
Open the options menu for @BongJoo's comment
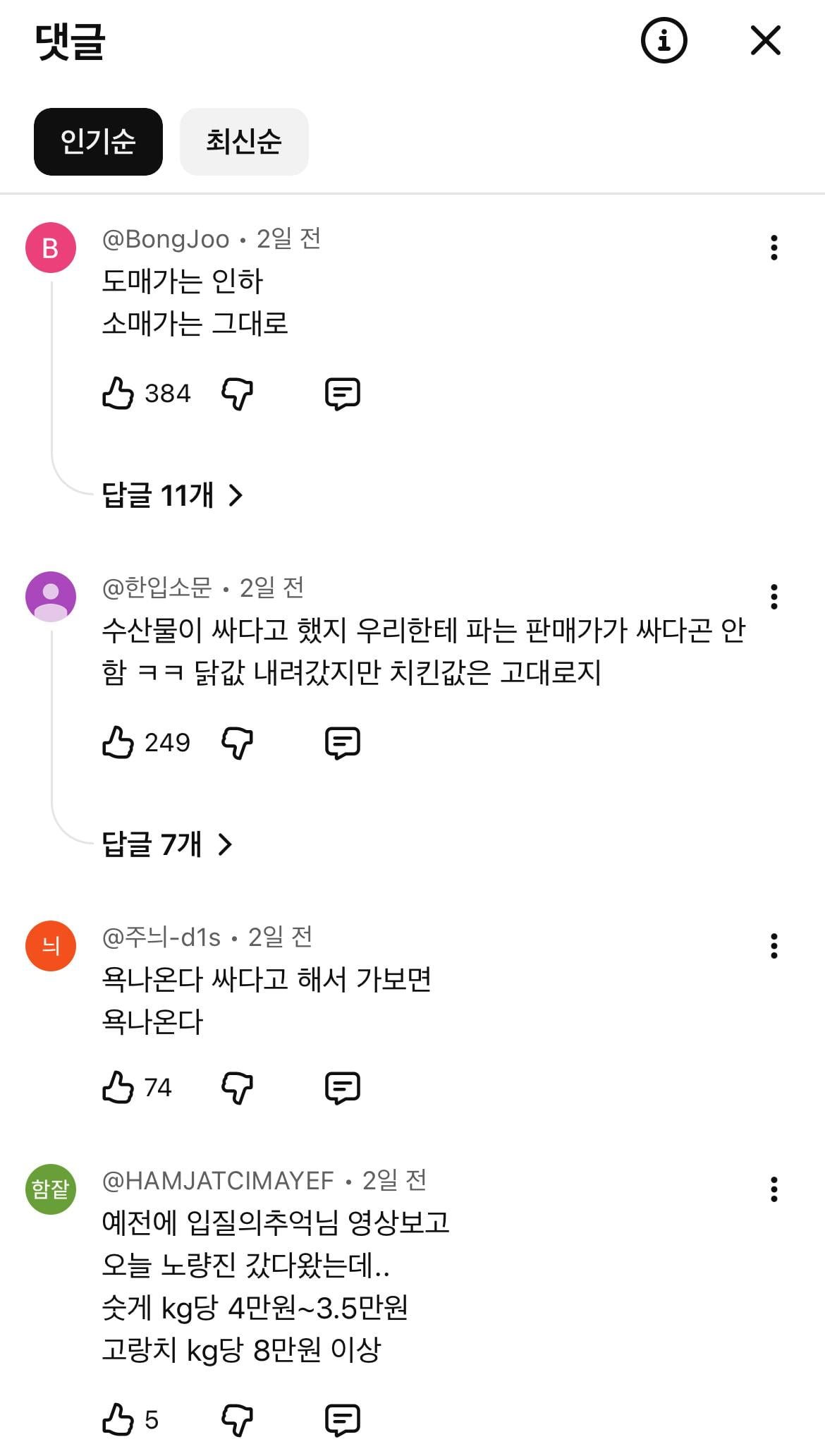tap(774, 248)
